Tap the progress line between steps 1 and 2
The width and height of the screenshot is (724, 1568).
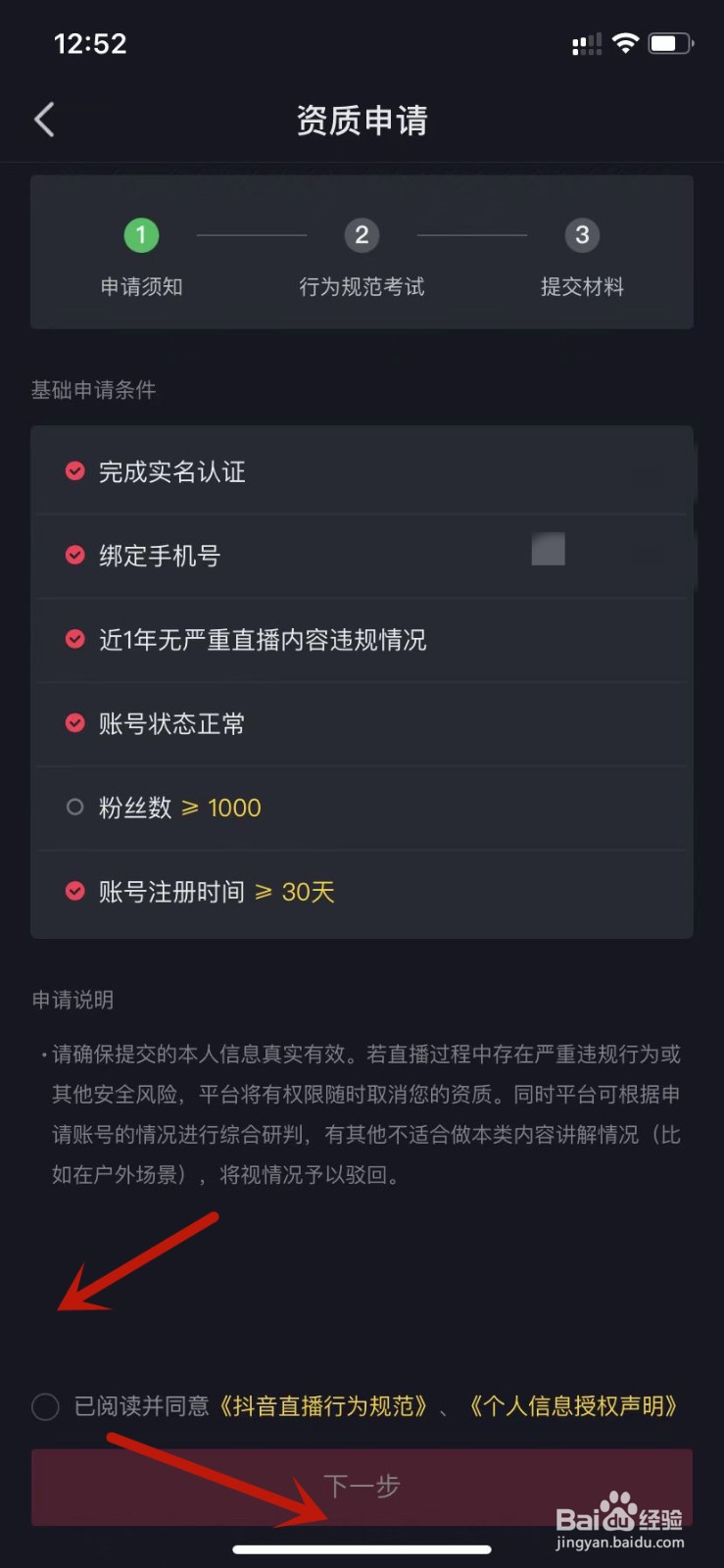pos(251,235)
